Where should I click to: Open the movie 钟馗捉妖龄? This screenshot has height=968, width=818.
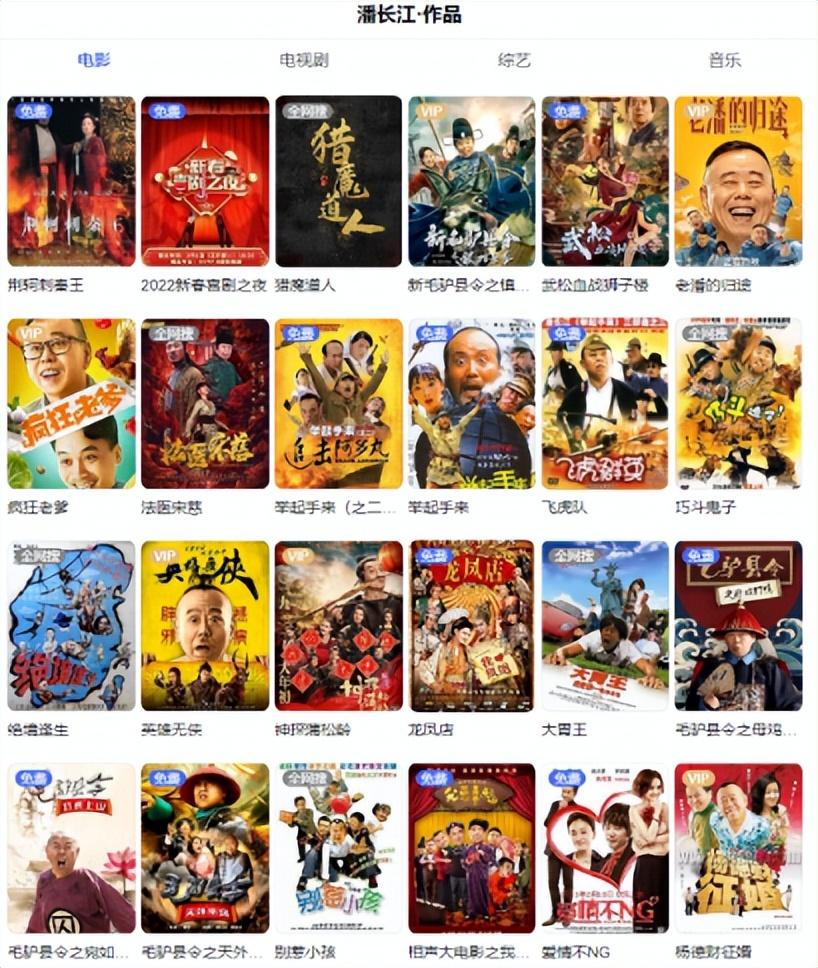(338, 626)
